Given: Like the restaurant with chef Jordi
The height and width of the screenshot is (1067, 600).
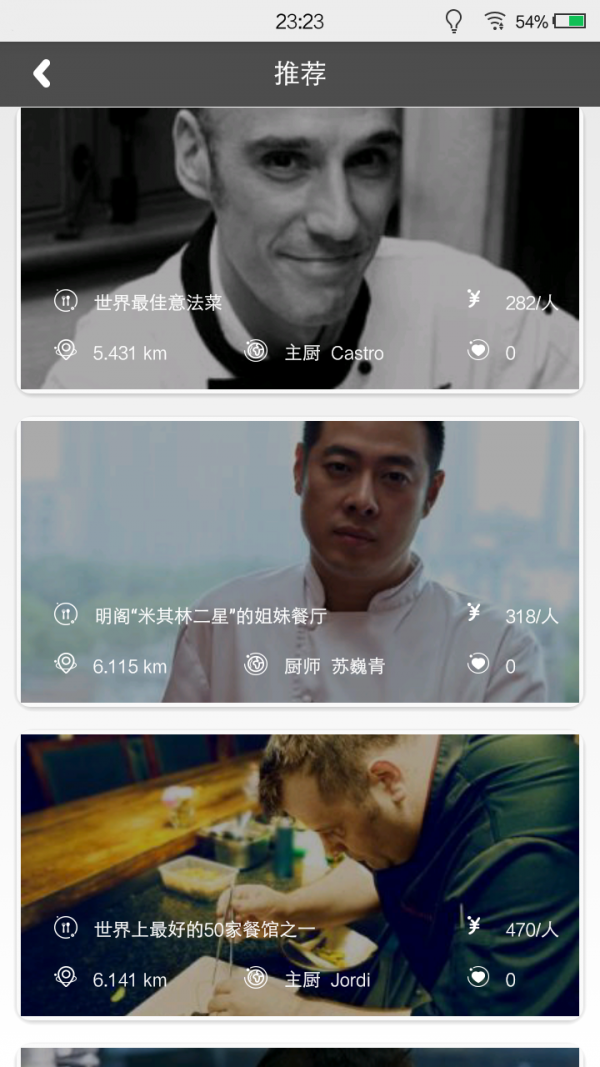Looking at the screenshot, I should pyautogui.click(x=479, y=978).
